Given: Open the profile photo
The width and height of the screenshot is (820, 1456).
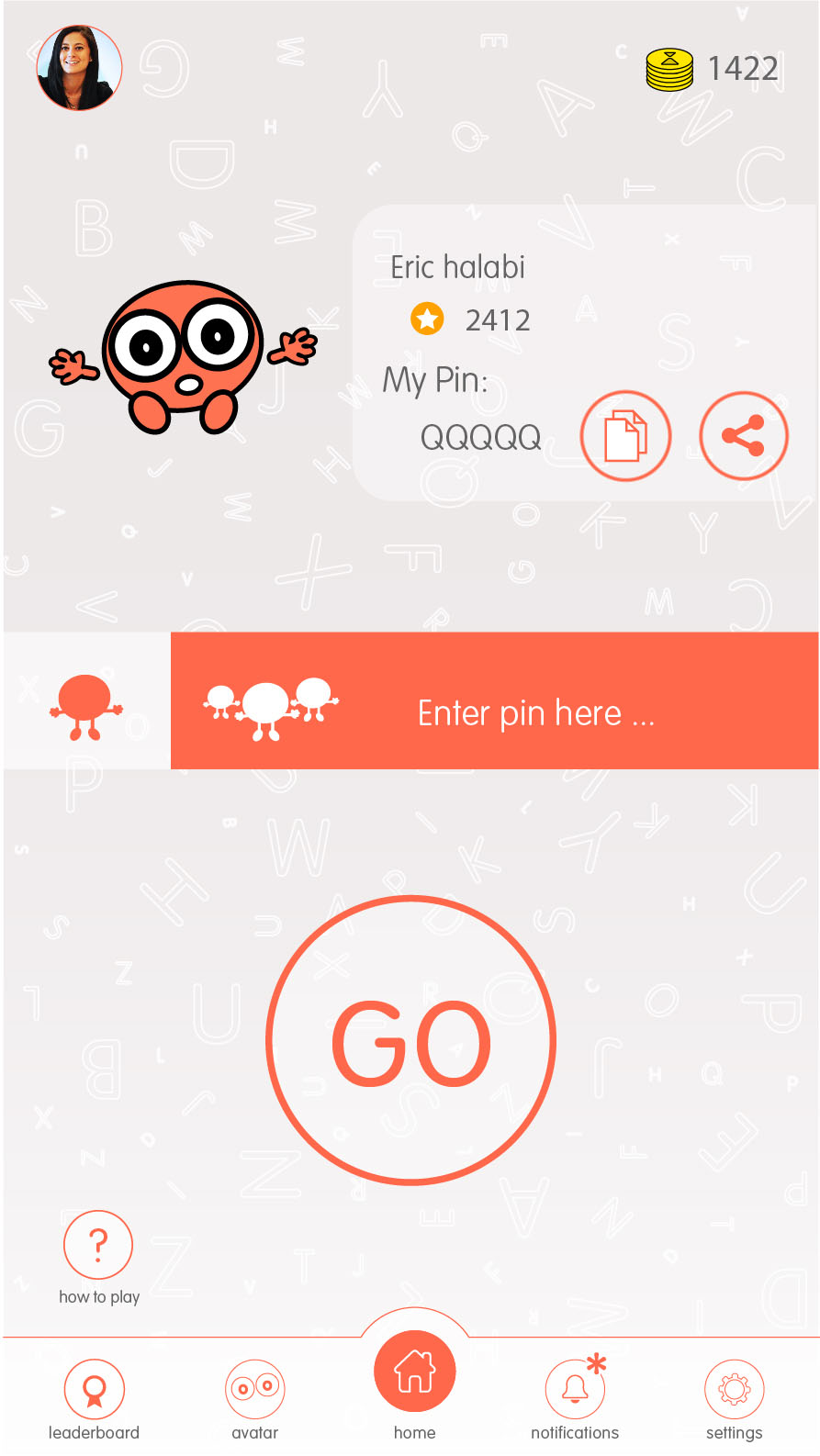Looking at the screenshot, I should [x=79, y=68].
